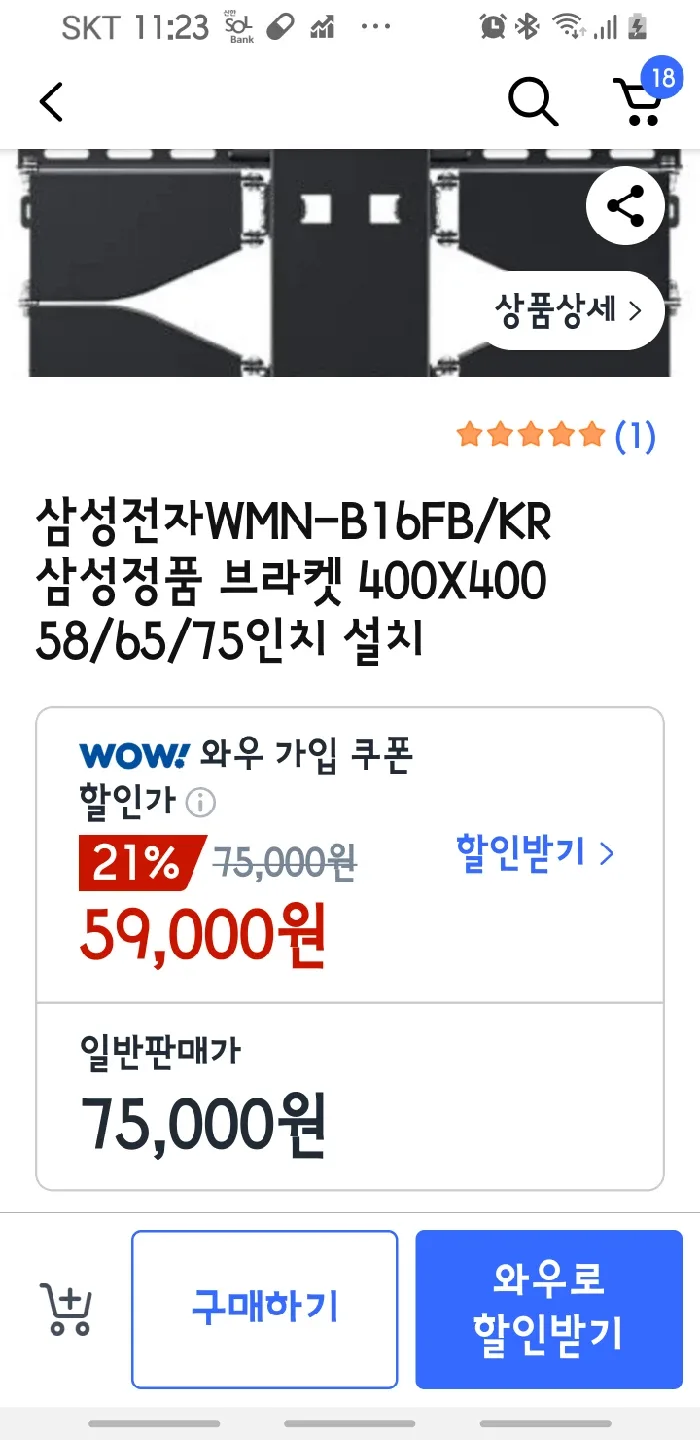The height and width of the screenshot is (1440, 700).
Task: View the star rating reviews (1)
Action: pos(555,436)
